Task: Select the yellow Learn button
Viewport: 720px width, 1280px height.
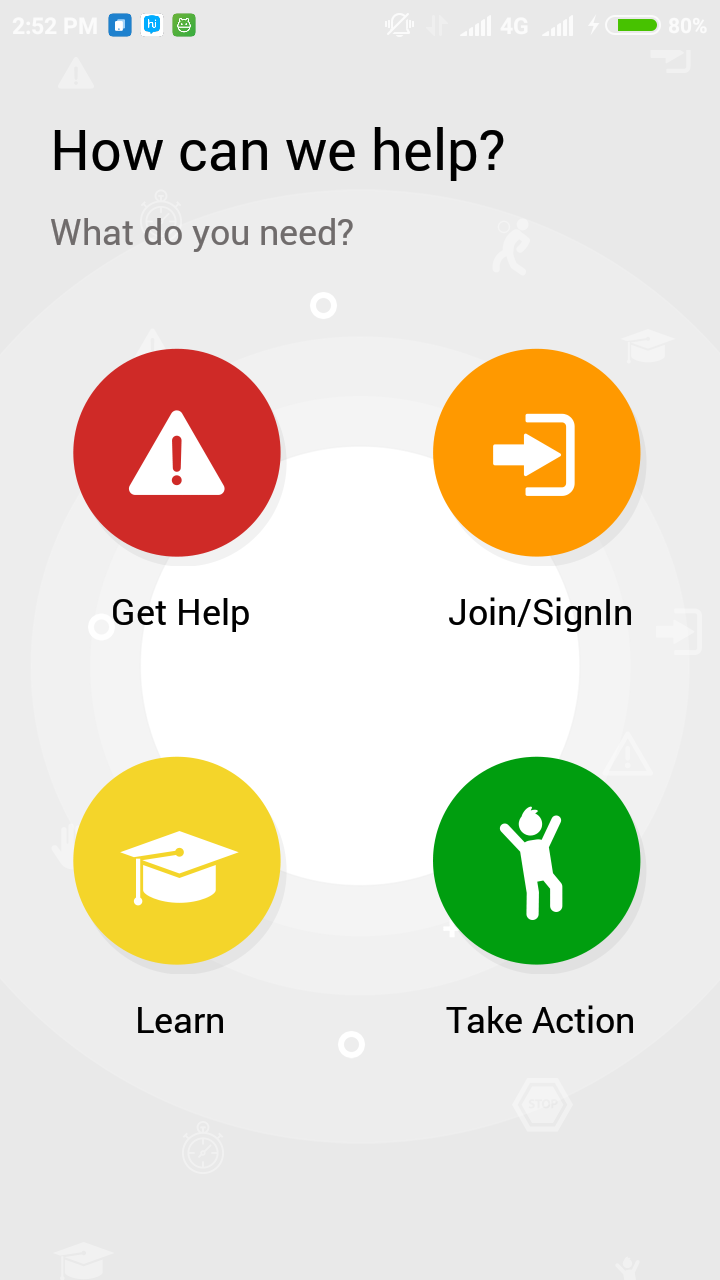Action: 177,860
